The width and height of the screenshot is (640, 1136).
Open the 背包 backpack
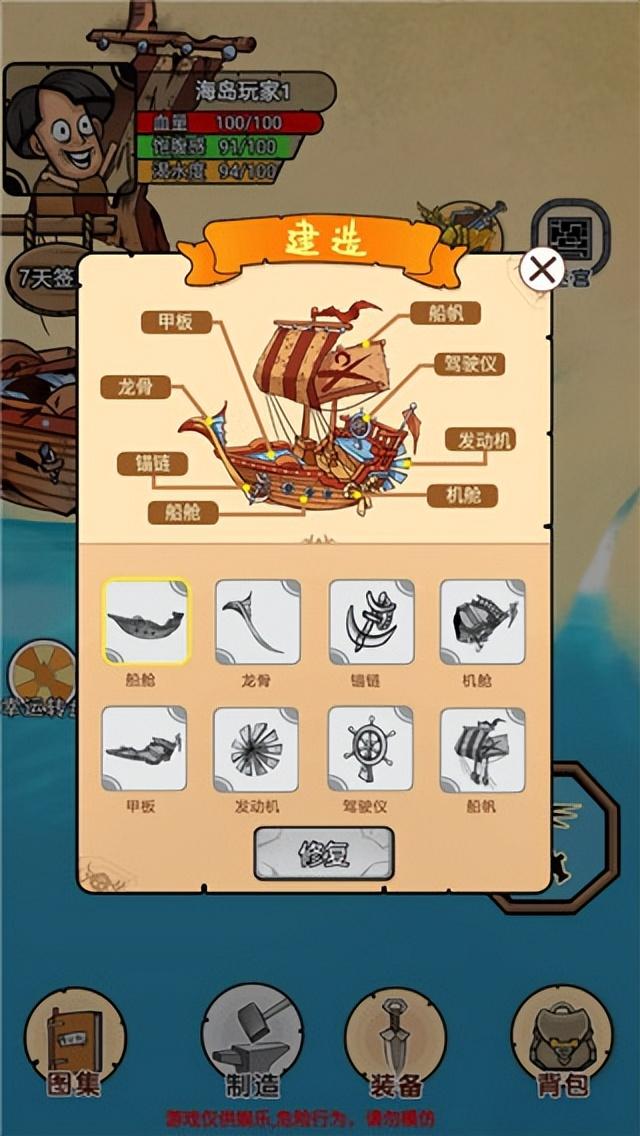click(562, 1041)
